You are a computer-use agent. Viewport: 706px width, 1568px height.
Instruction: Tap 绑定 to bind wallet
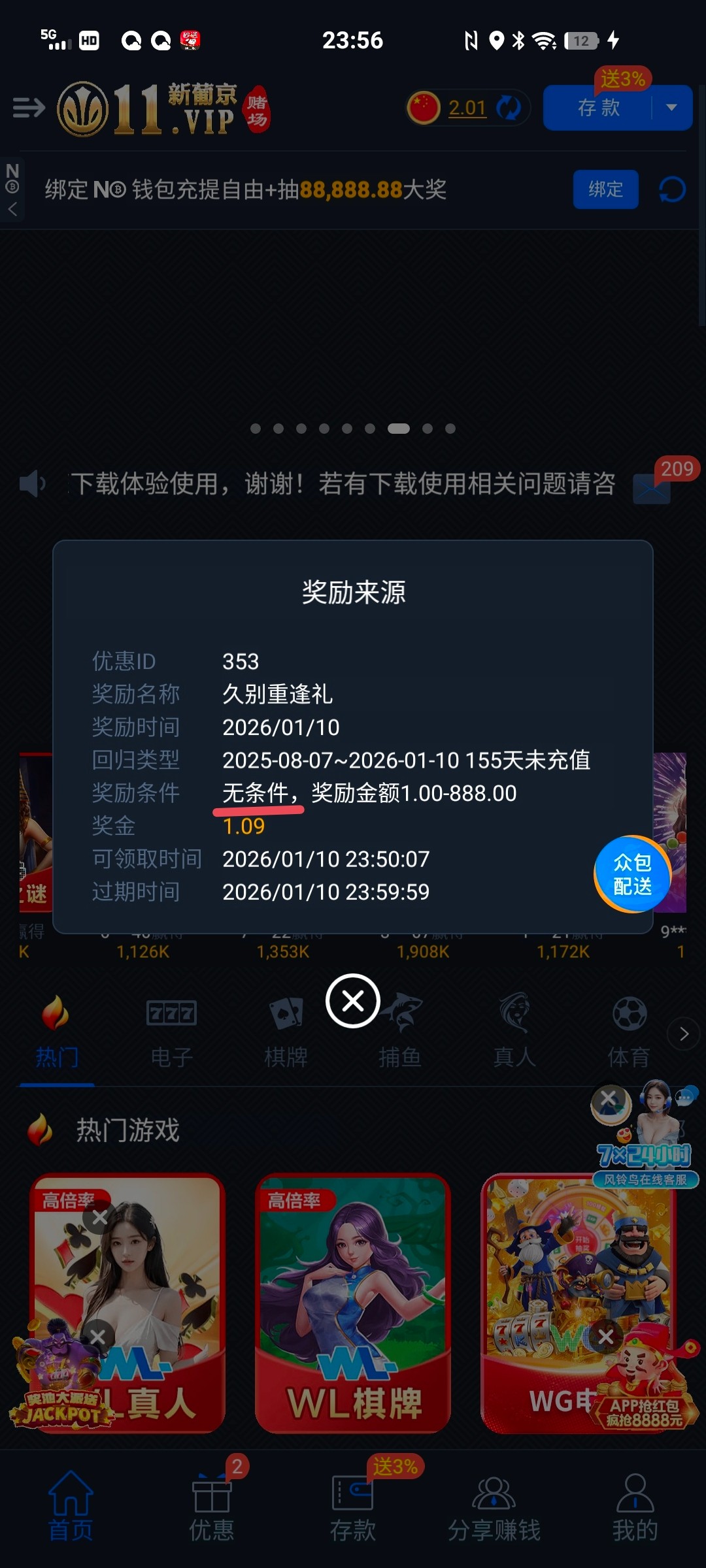[605, 189]
